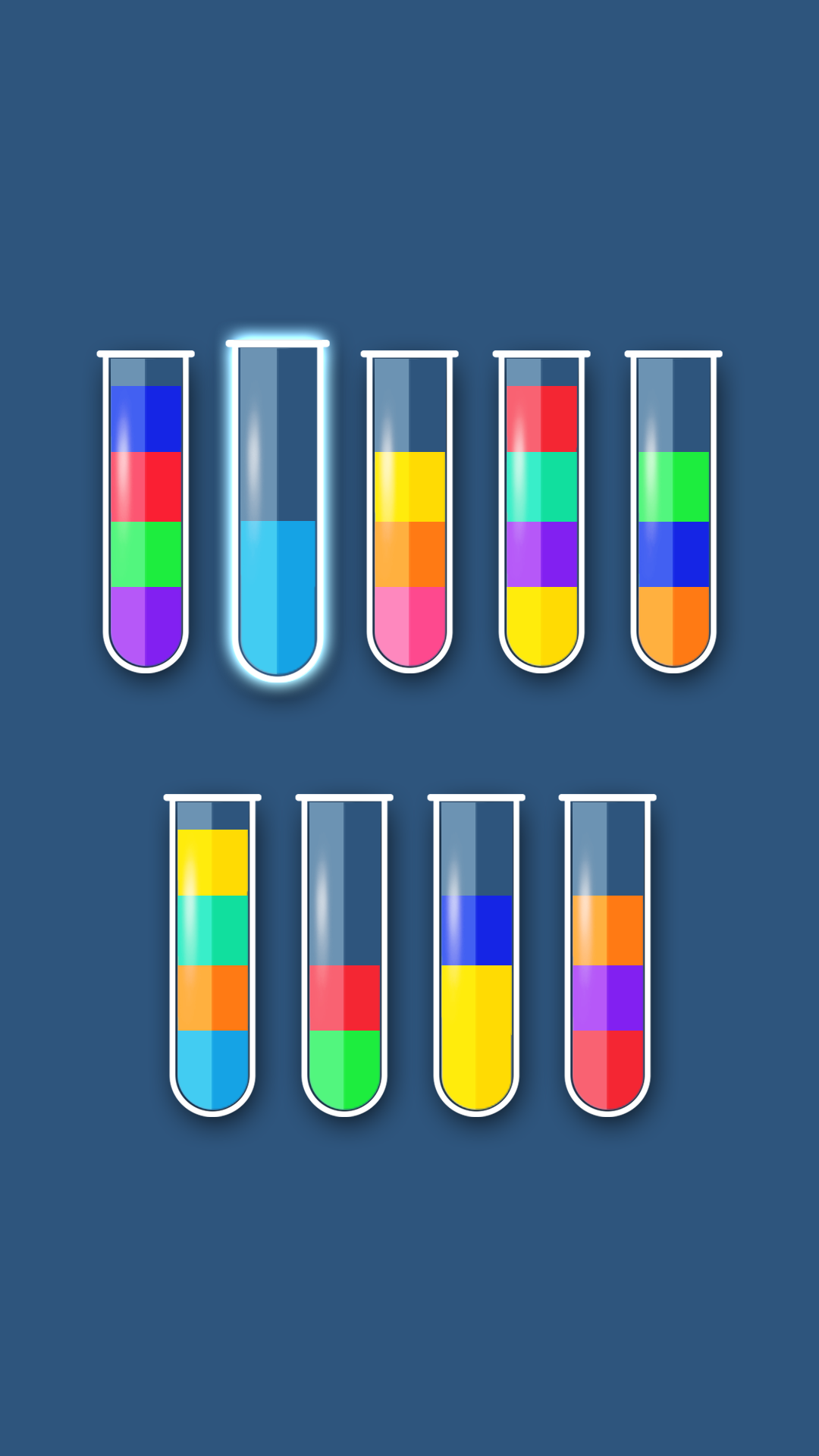This screenshot has height=1456, width=819.
Task: Select the full tube with red on top
Action: click(x=541, y=512)
